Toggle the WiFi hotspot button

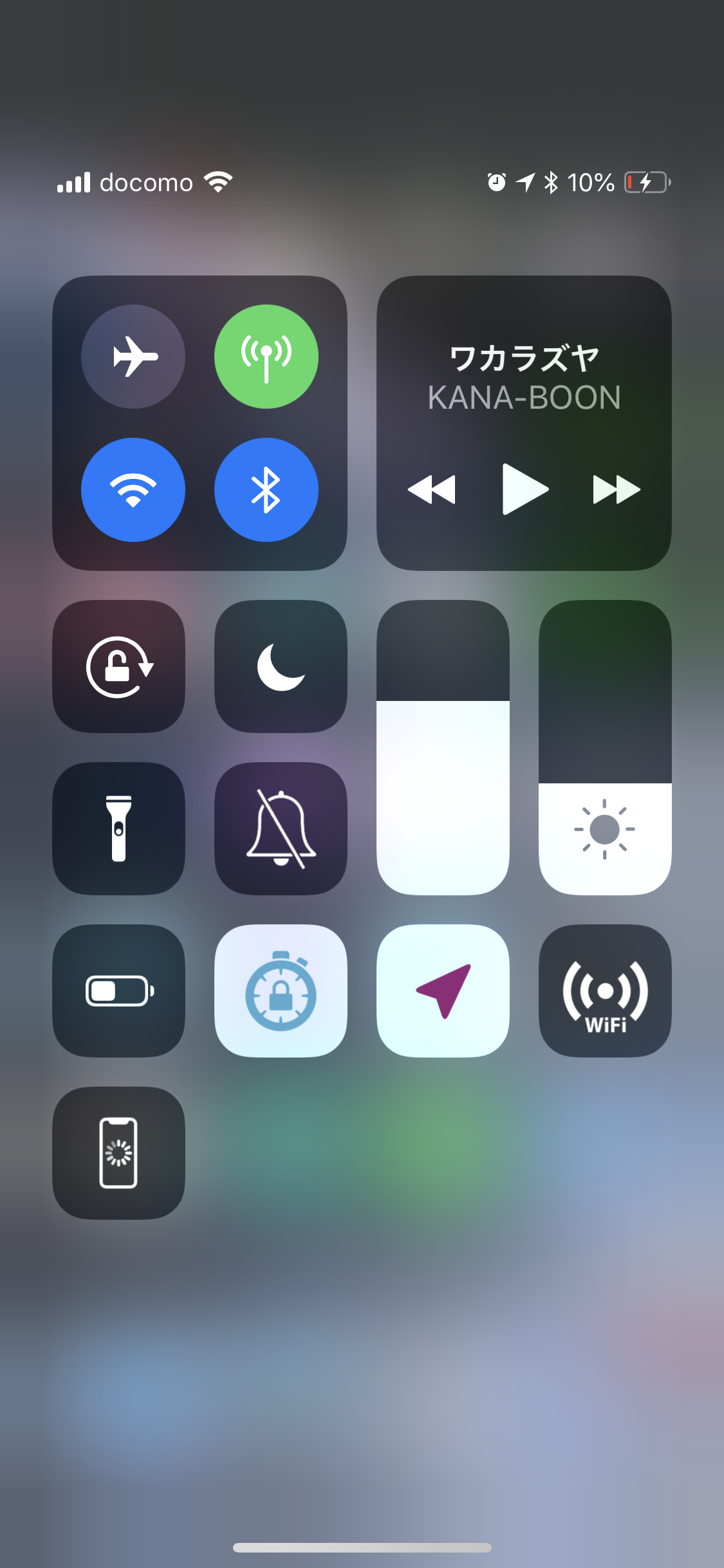coord(605,991)
